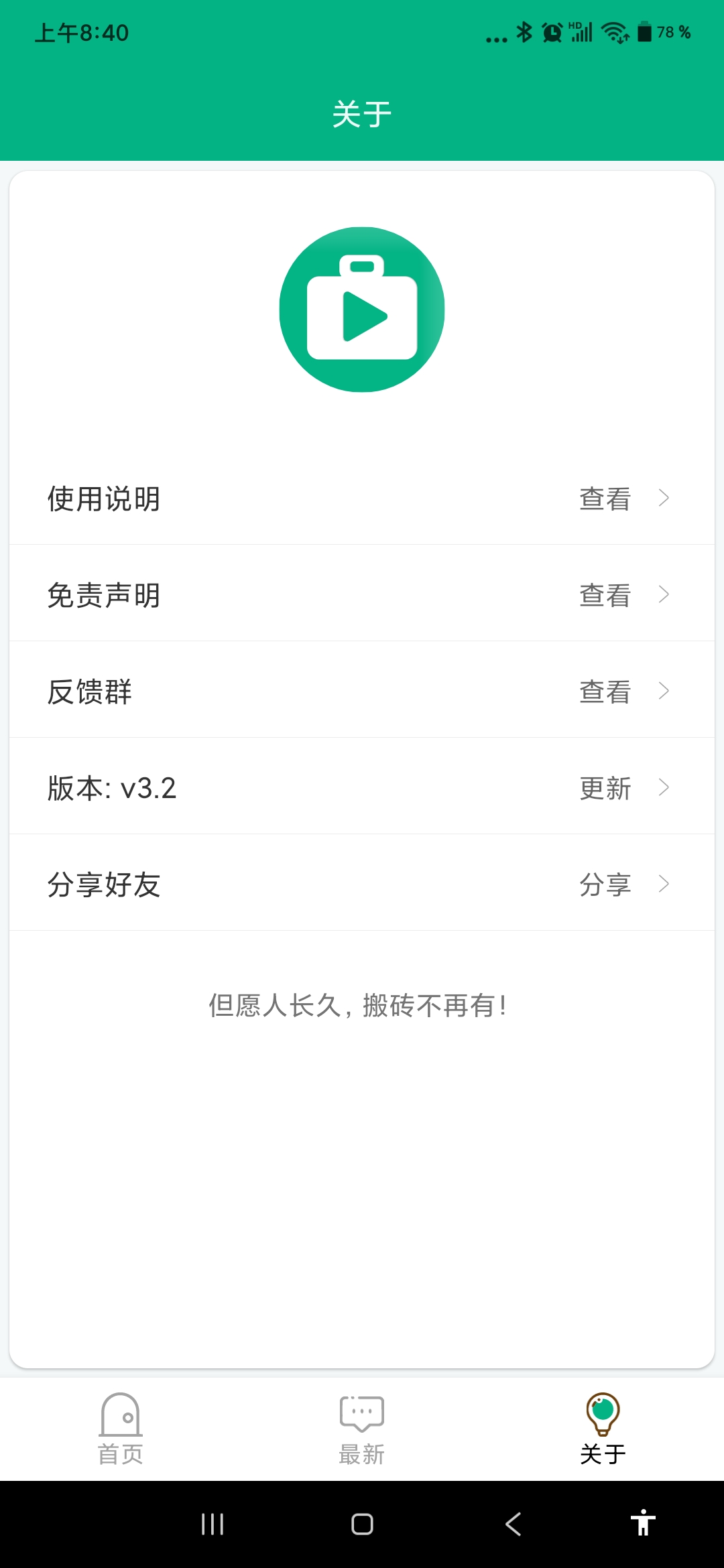Tap 查看 next to 反馈群
Image resolution: width=724 pixels, height=1568 pixels.
(x=604, y=691)
